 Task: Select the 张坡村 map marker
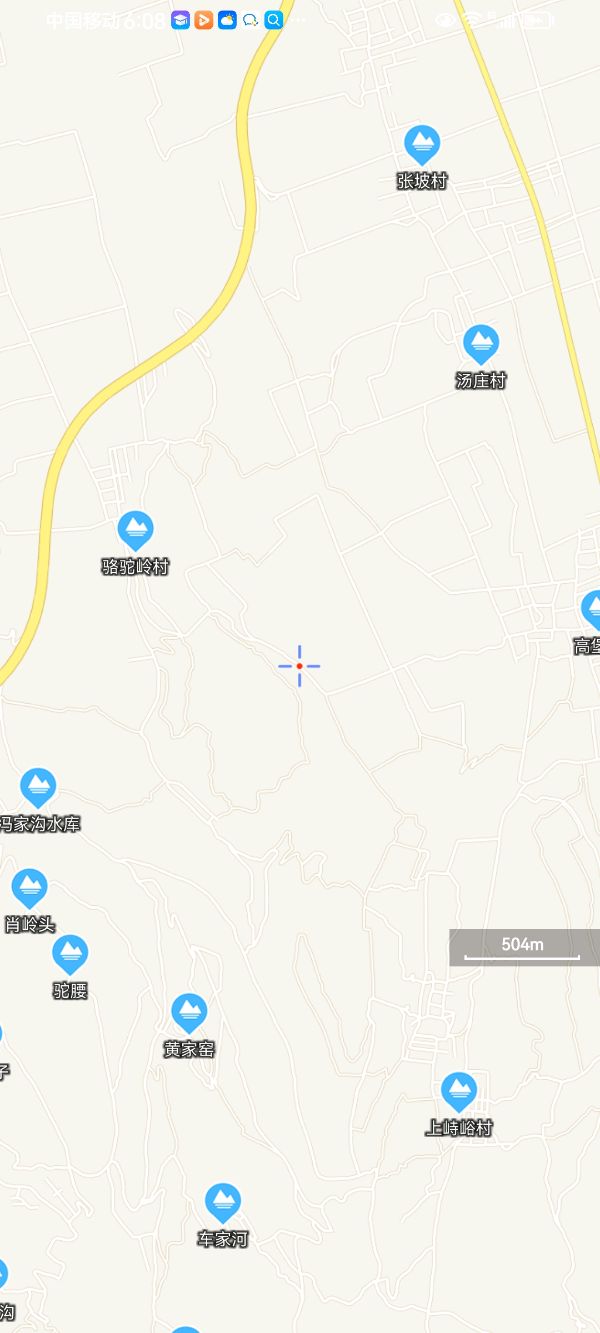pos(422,146)
